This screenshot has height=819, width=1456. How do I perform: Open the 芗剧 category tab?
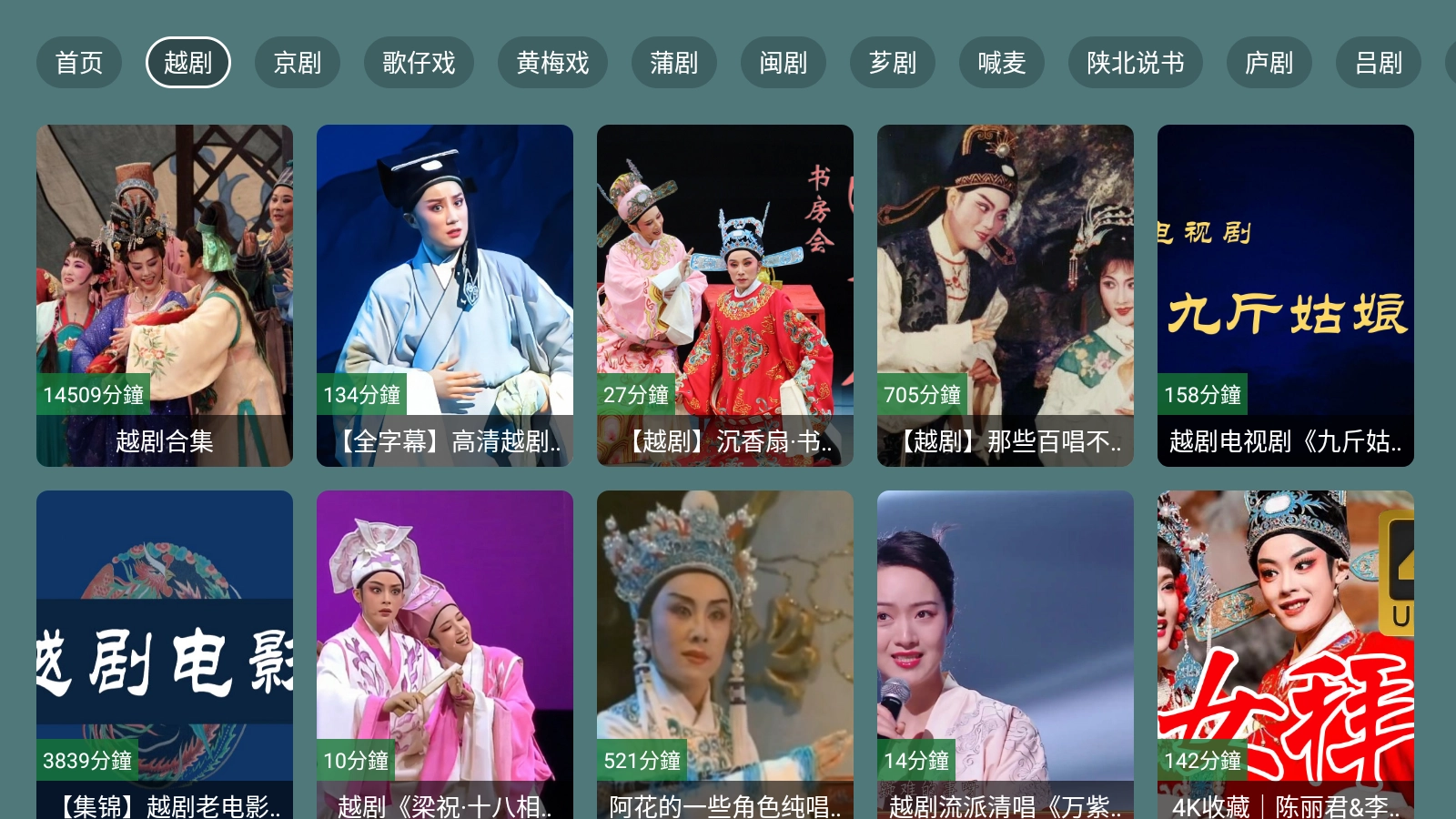pyautogui.click(x=893, y=63)
